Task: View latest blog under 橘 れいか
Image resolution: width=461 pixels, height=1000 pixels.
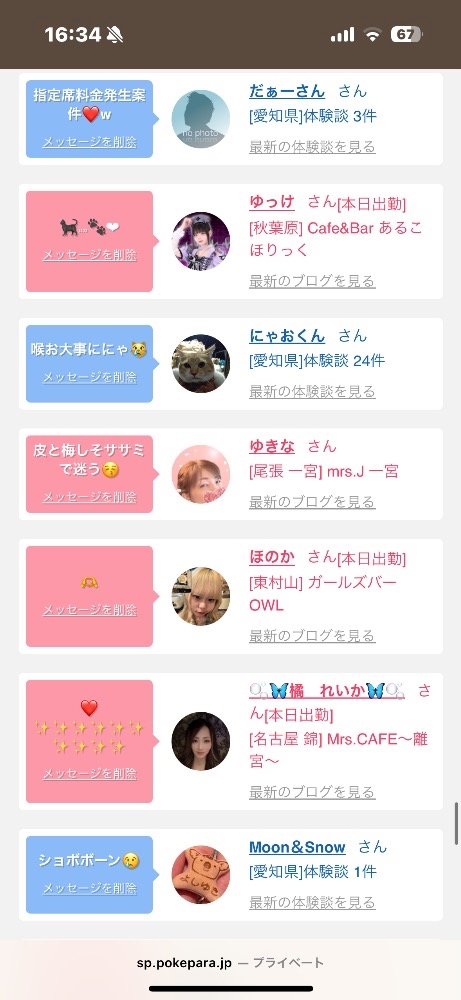Action: 312,793
